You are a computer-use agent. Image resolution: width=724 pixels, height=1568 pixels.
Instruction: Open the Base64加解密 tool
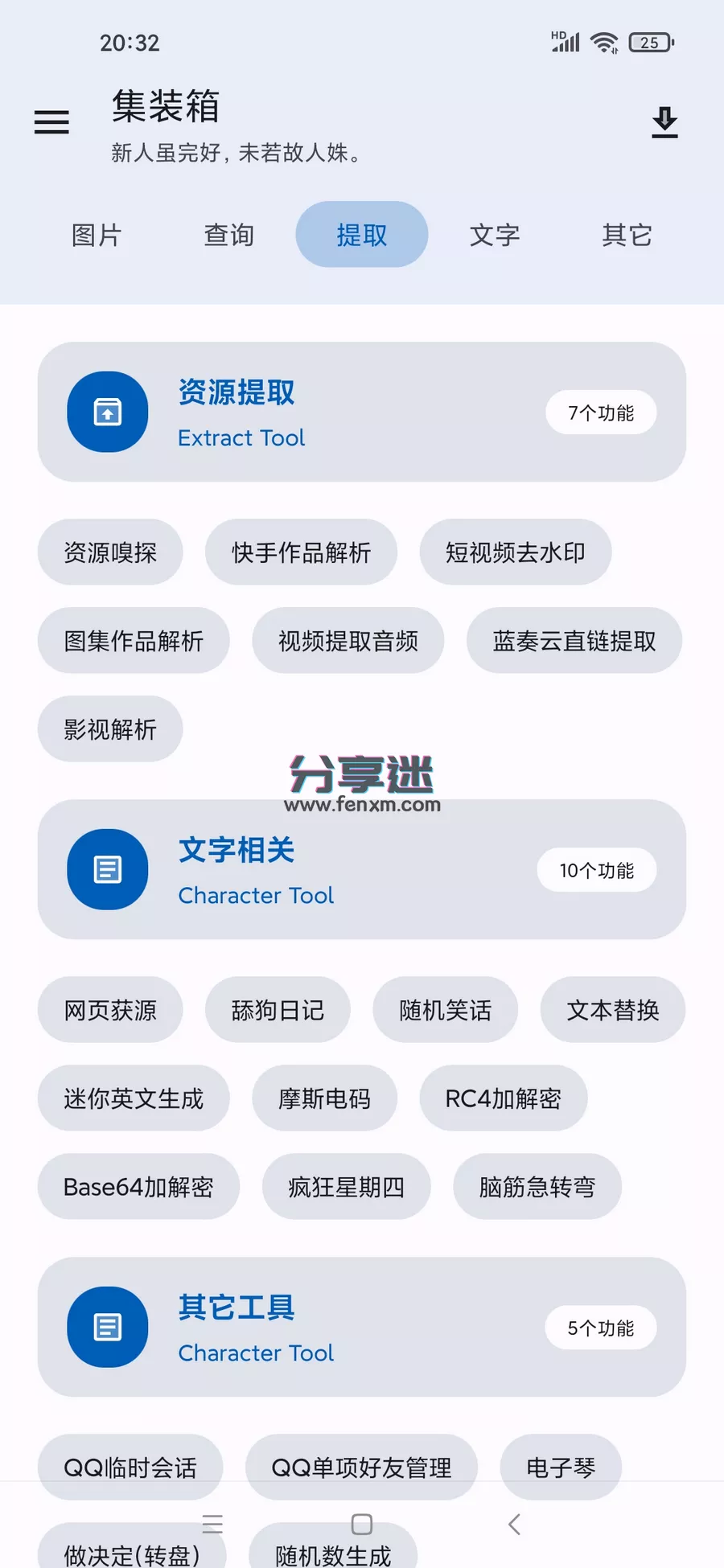(x=138, y=1186)
